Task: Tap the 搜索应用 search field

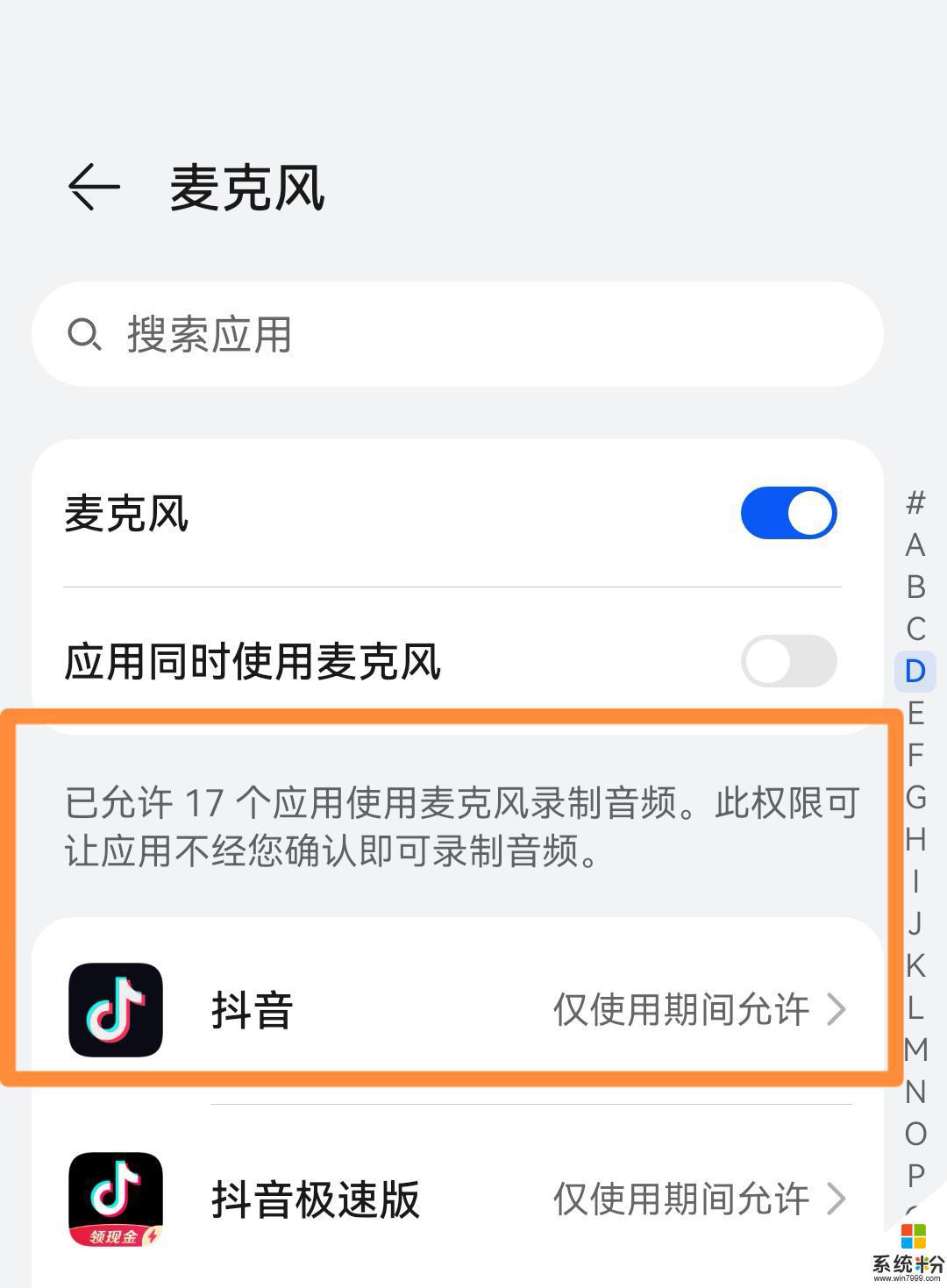Action: click(x=456, y=334)
